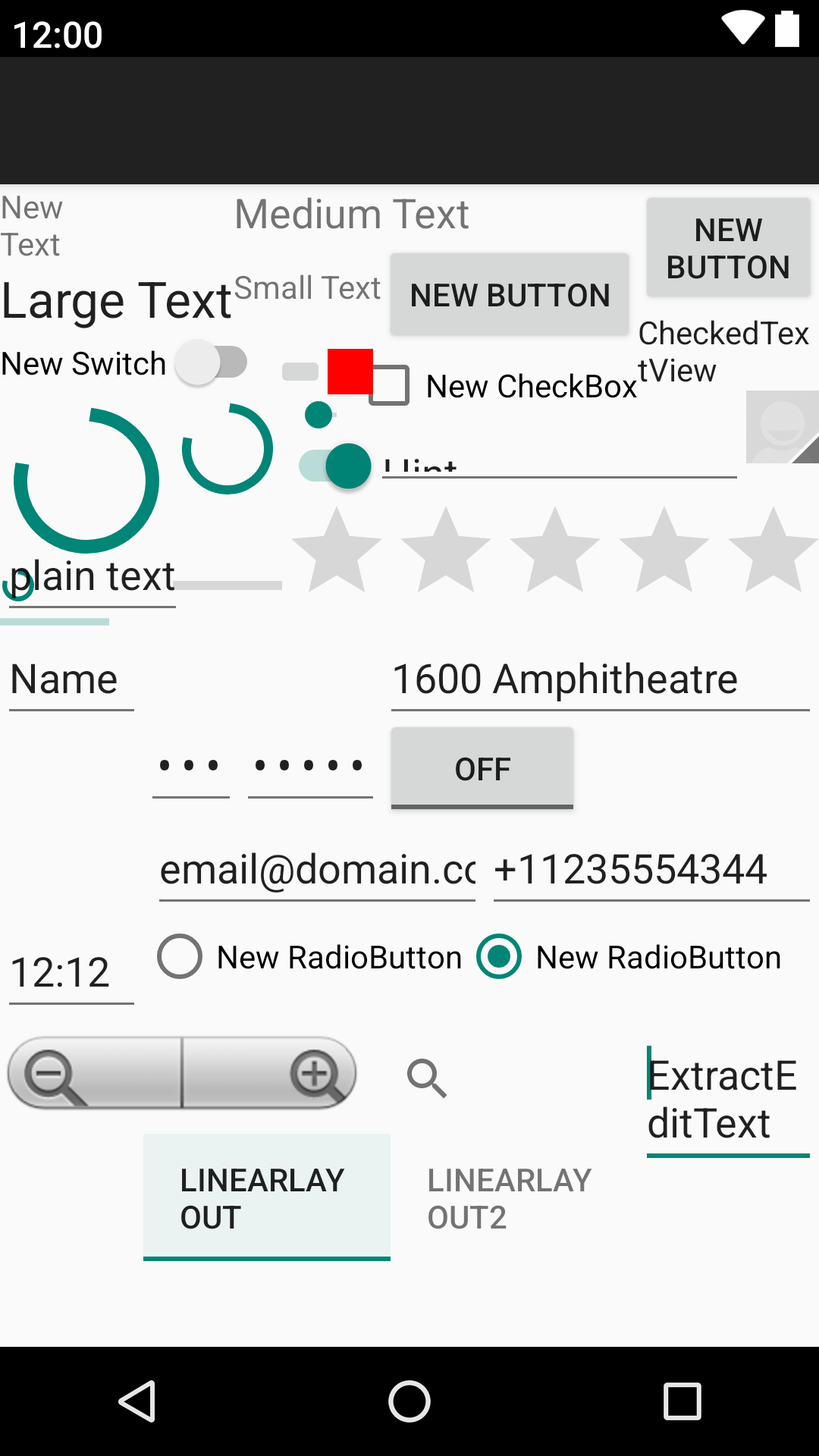
Task: Switch to the LINEARLAYOUT2 tab
Action: click(x=510, y=1198)
